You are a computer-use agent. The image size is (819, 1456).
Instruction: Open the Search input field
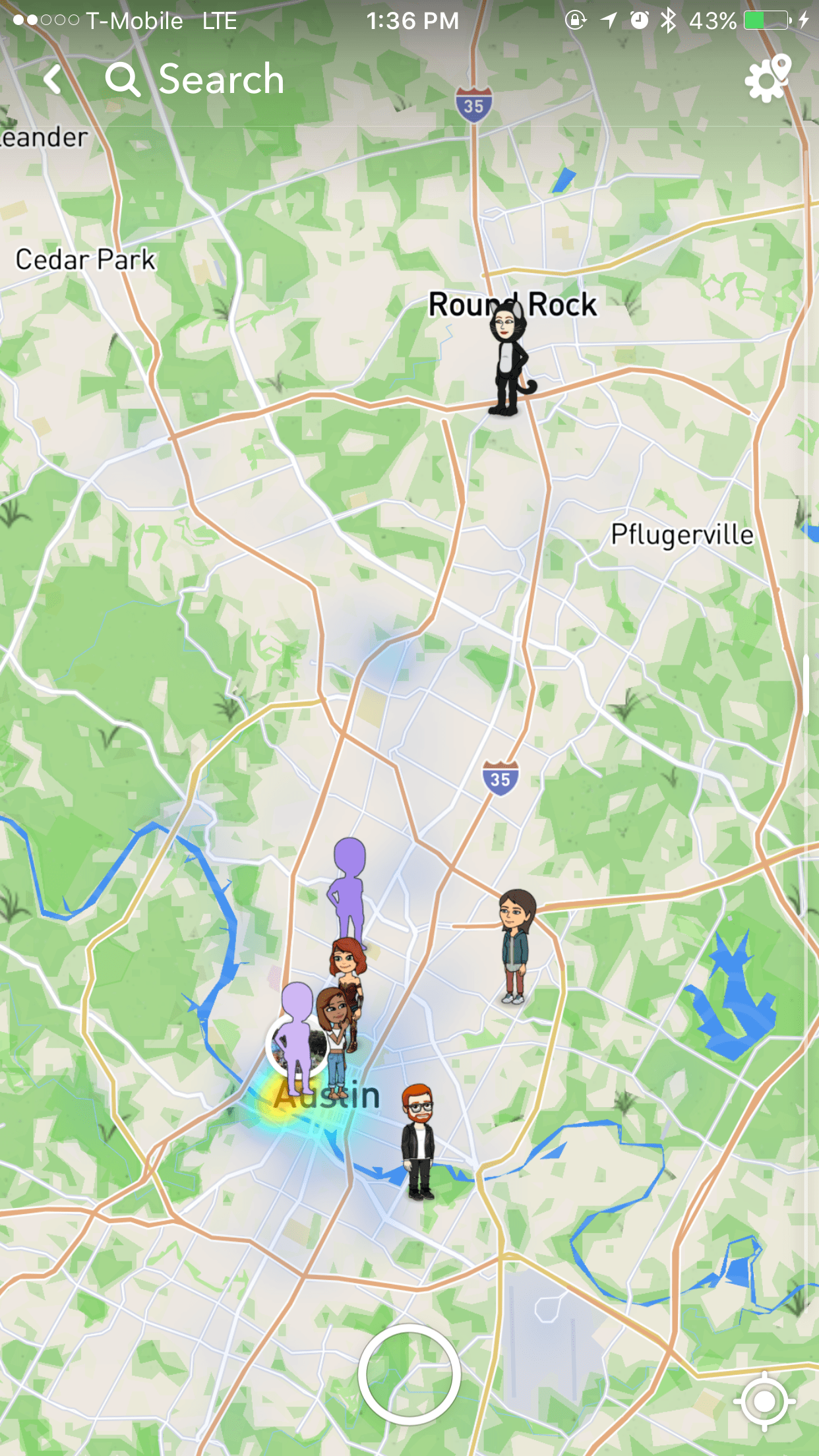click(221, 79)
